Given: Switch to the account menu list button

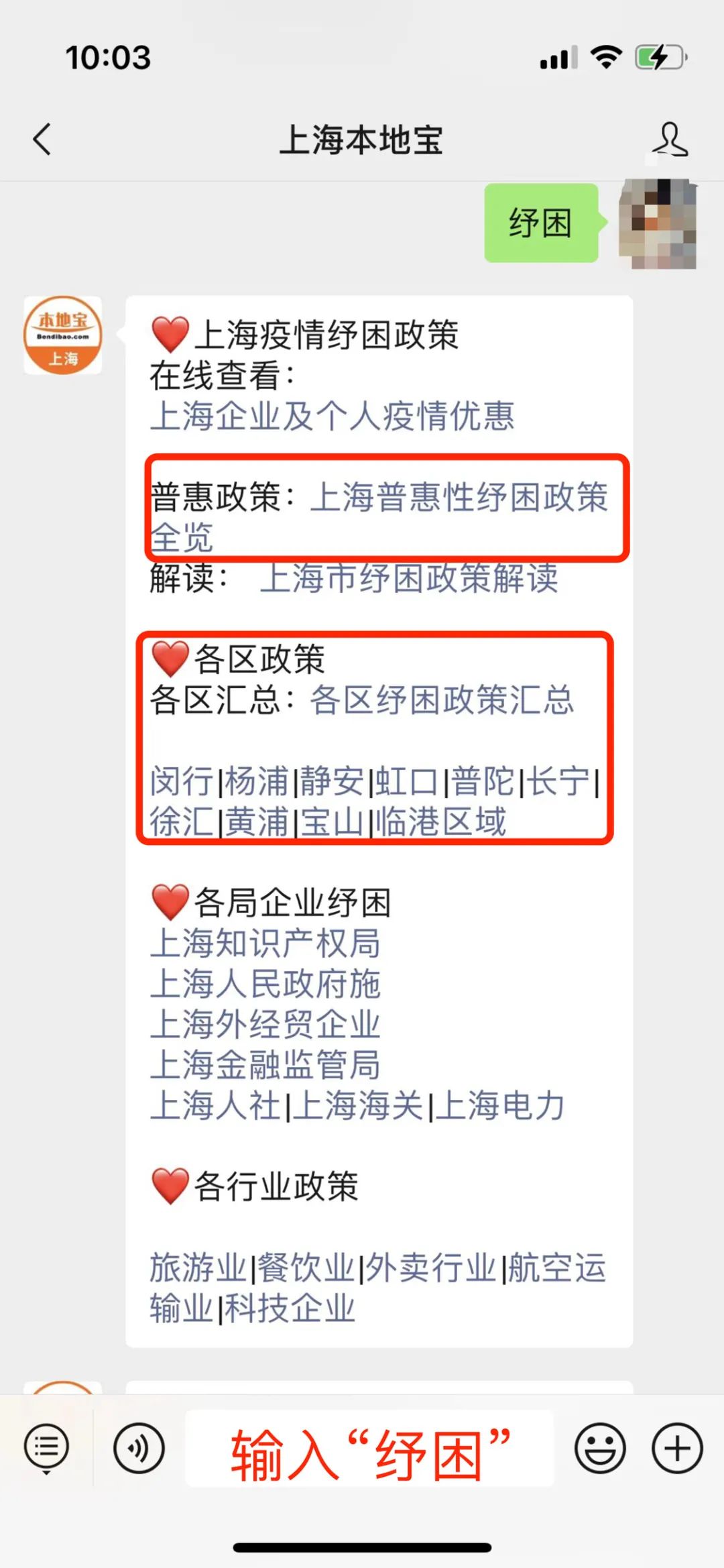Looking at the screenshot, I should click(46, 1448).
